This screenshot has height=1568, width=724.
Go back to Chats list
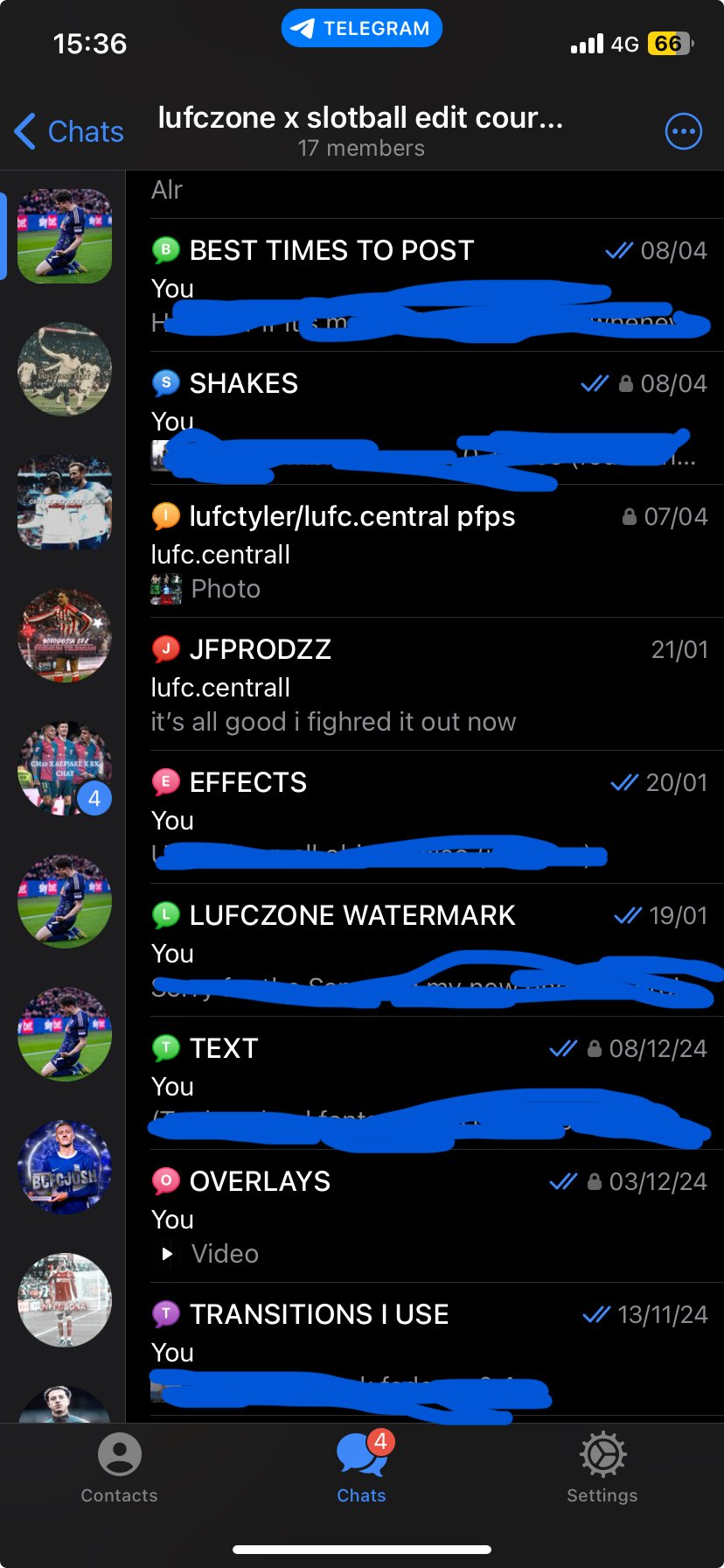pyautogui.click(x=70, y=131)
